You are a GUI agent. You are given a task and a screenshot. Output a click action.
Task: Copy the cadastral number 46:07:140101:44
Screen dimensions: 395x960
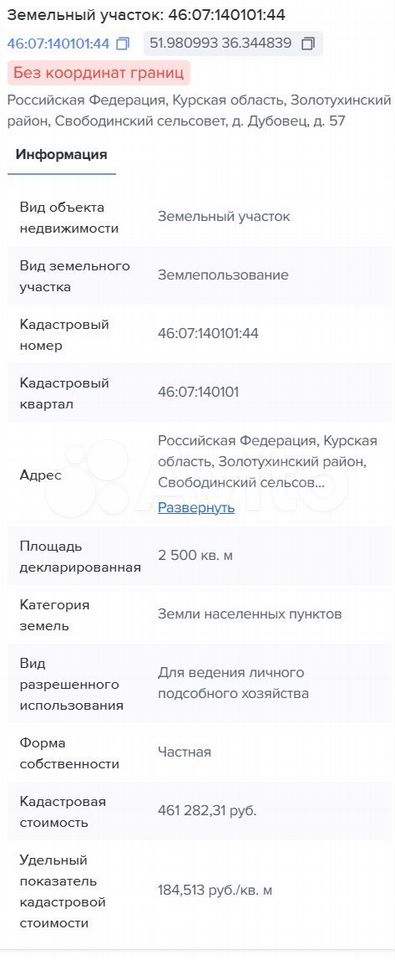(x=123, y=44)
